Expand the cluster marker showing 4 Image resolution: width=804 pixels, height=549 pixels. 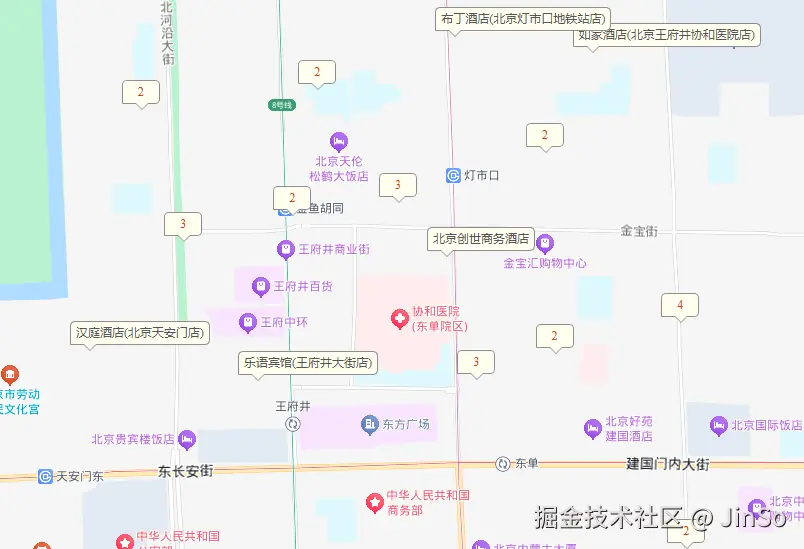[680, 305]
